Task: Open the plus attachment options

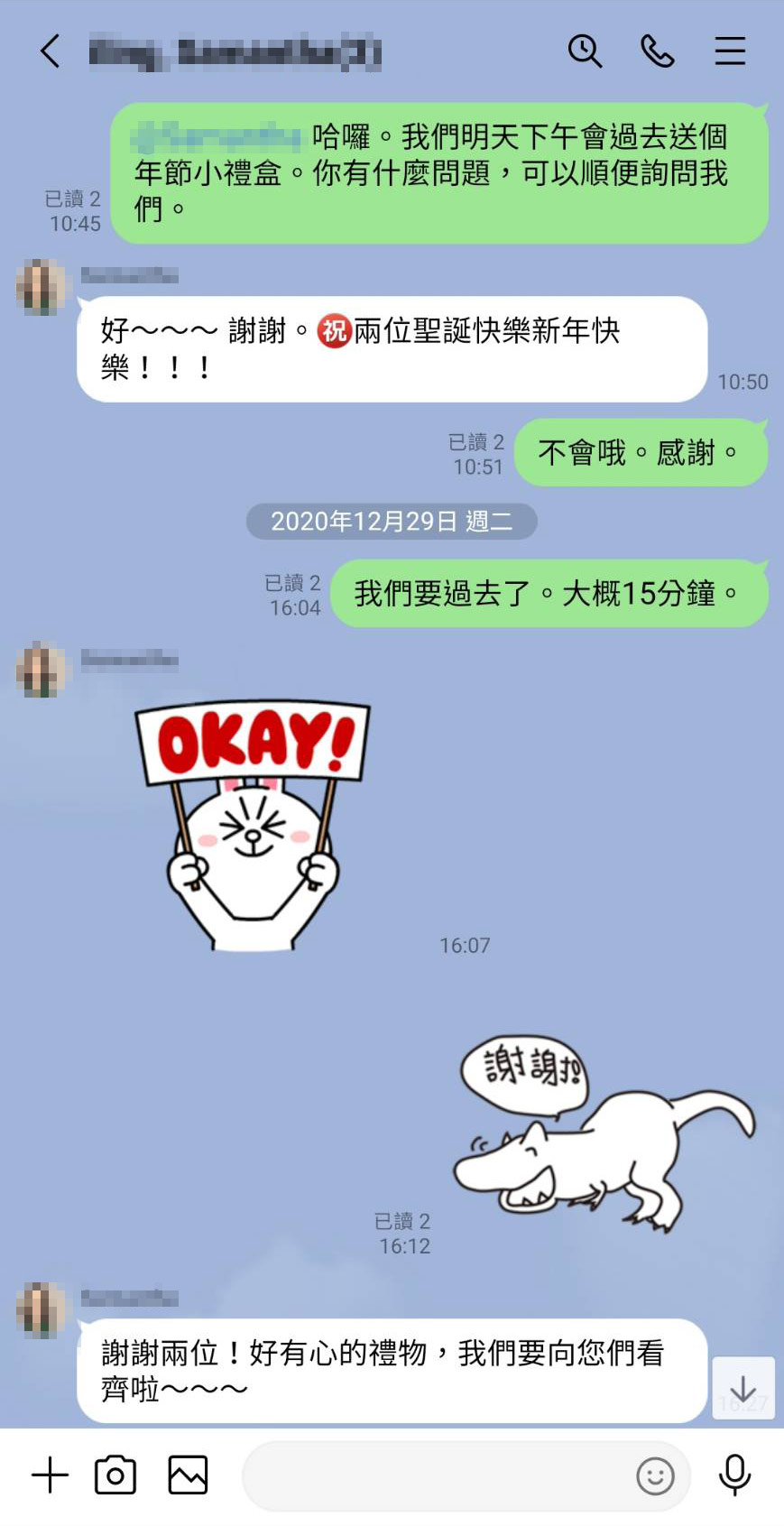Action: 51,1475
